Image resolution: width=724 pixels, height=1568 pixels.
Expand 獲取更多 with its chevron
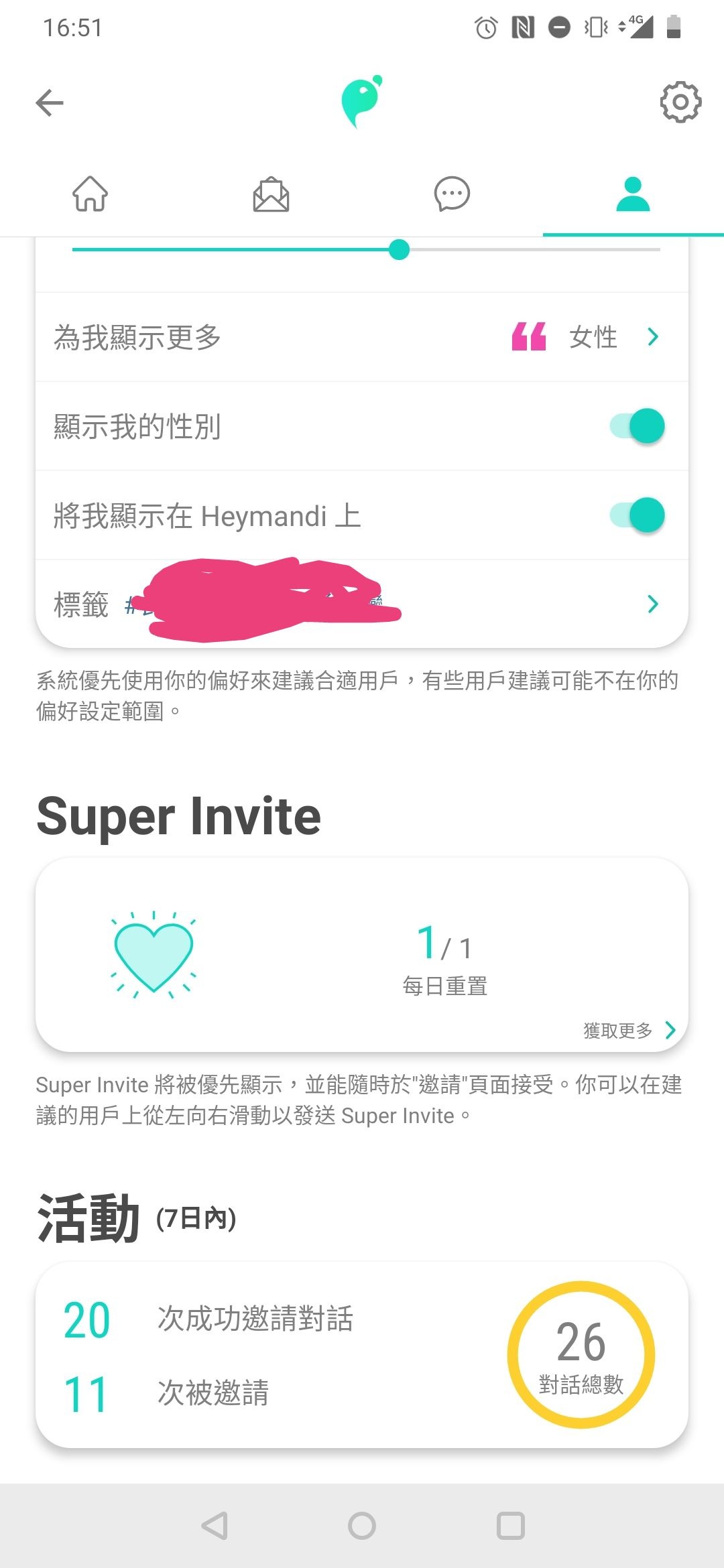coord(670,1030)
